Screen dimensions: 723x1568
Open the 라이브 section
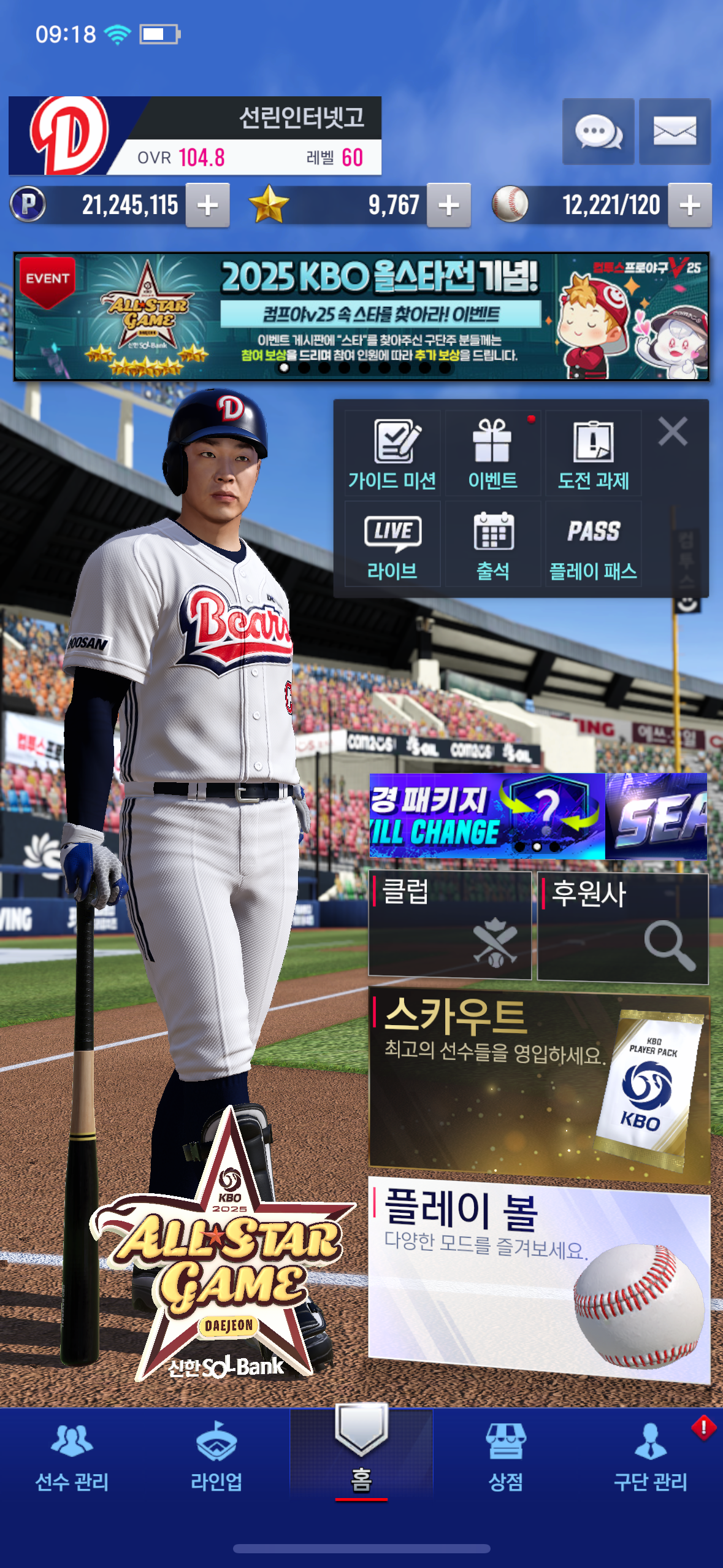coord(392,545)
